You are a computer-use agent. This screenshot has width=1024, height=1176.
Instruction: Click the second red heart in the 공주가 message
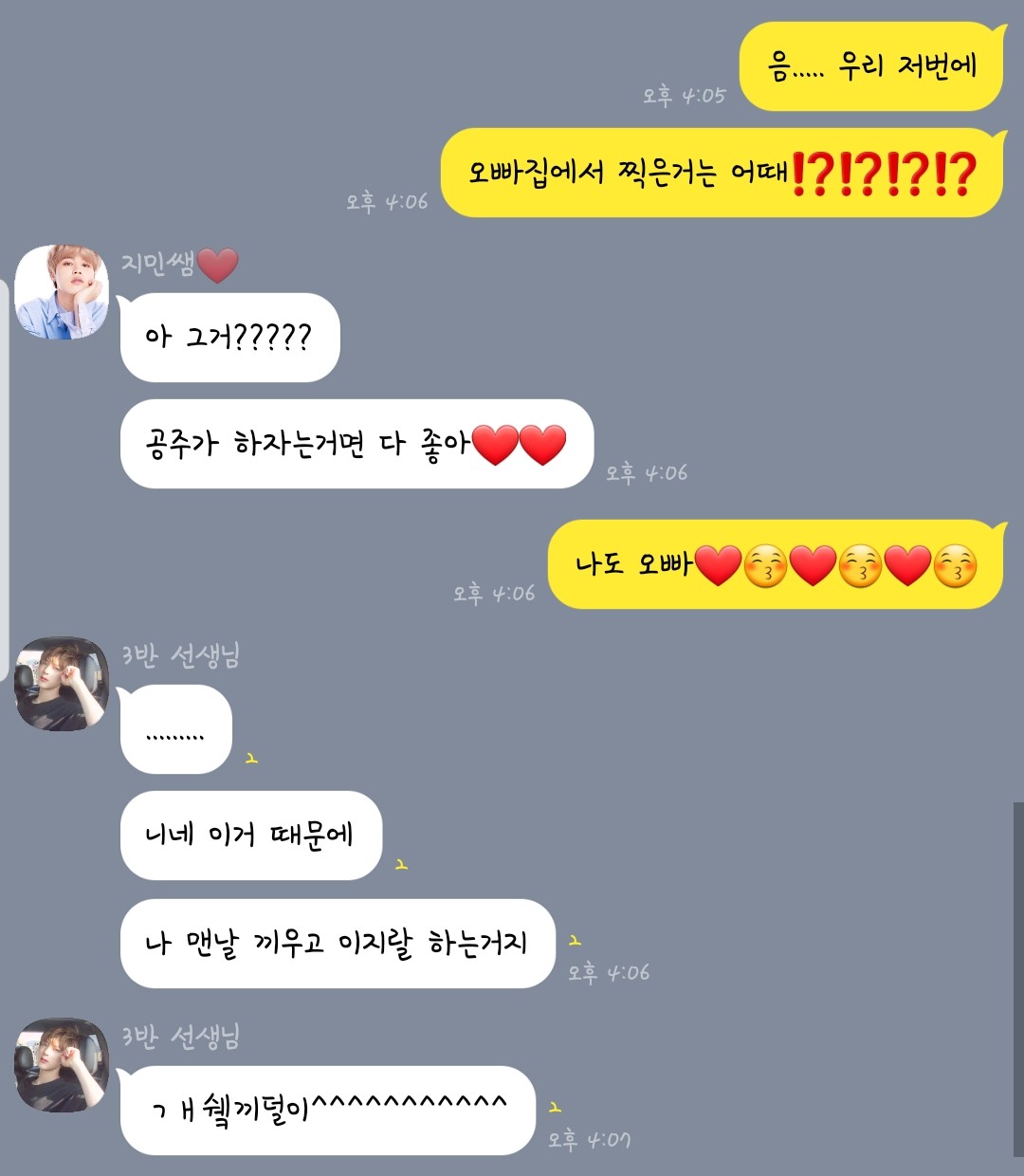coord(543,442)
